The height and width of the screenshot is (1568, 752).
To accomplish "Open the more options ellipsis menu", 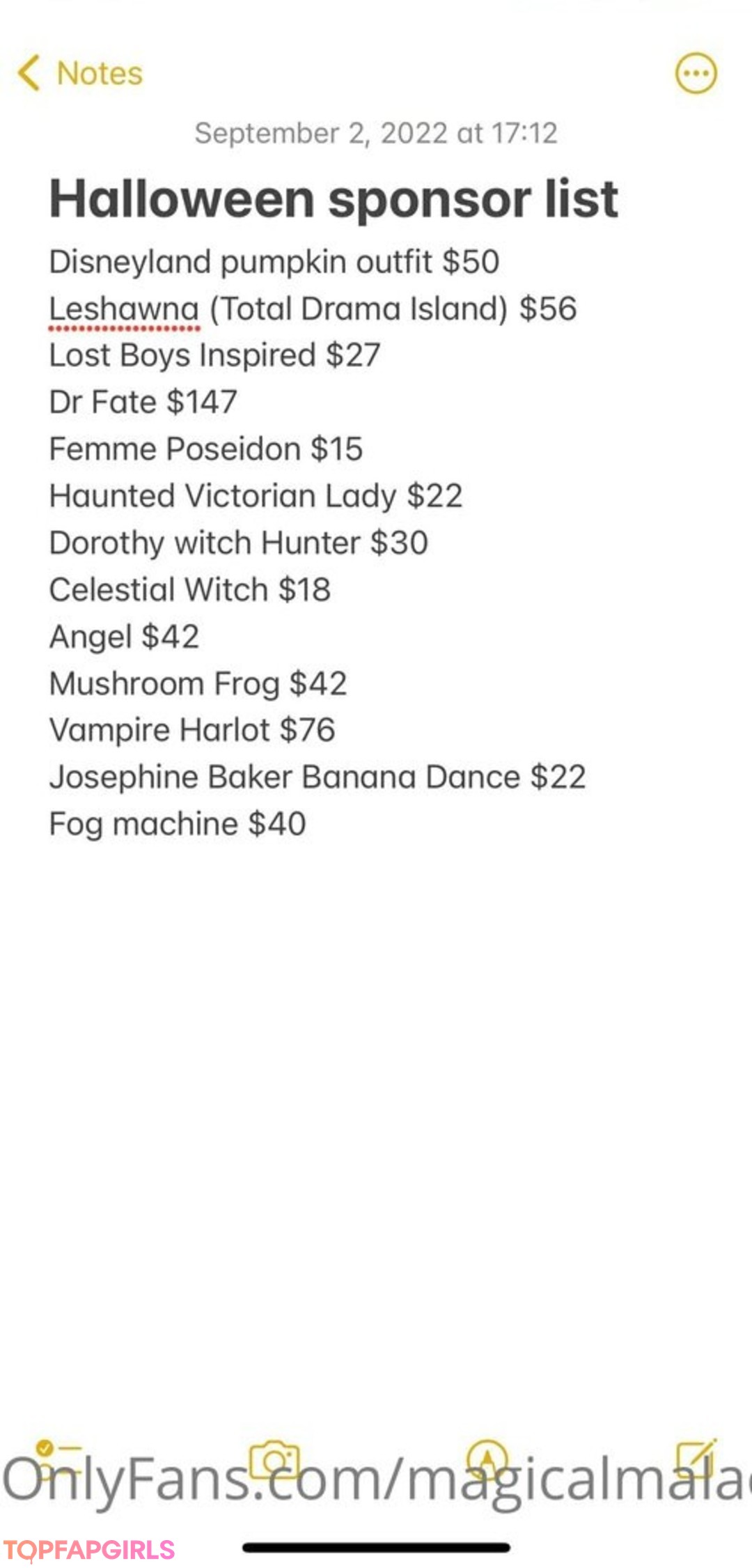I will (x=696, y=73).
